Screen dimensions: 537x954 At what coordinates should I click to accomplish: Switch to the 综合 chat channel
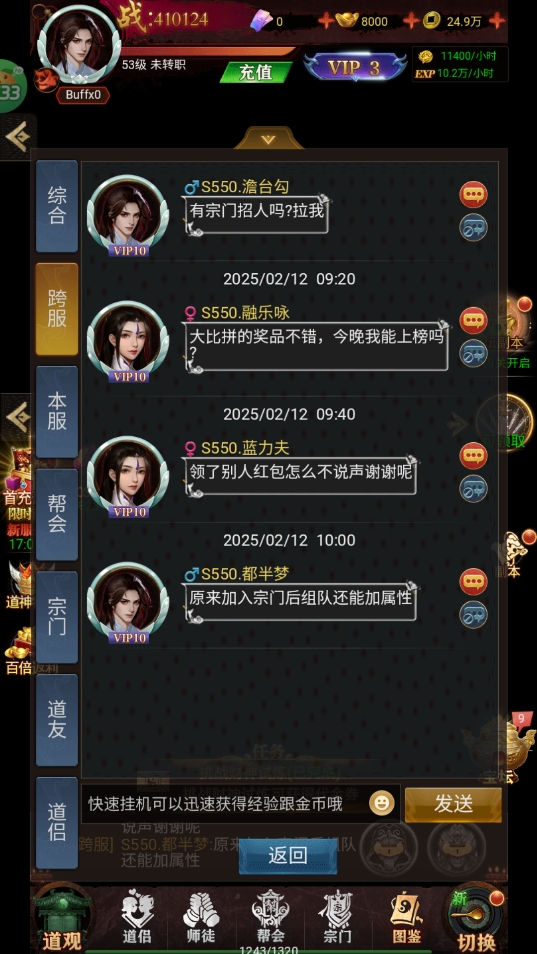tap(57, 206)
